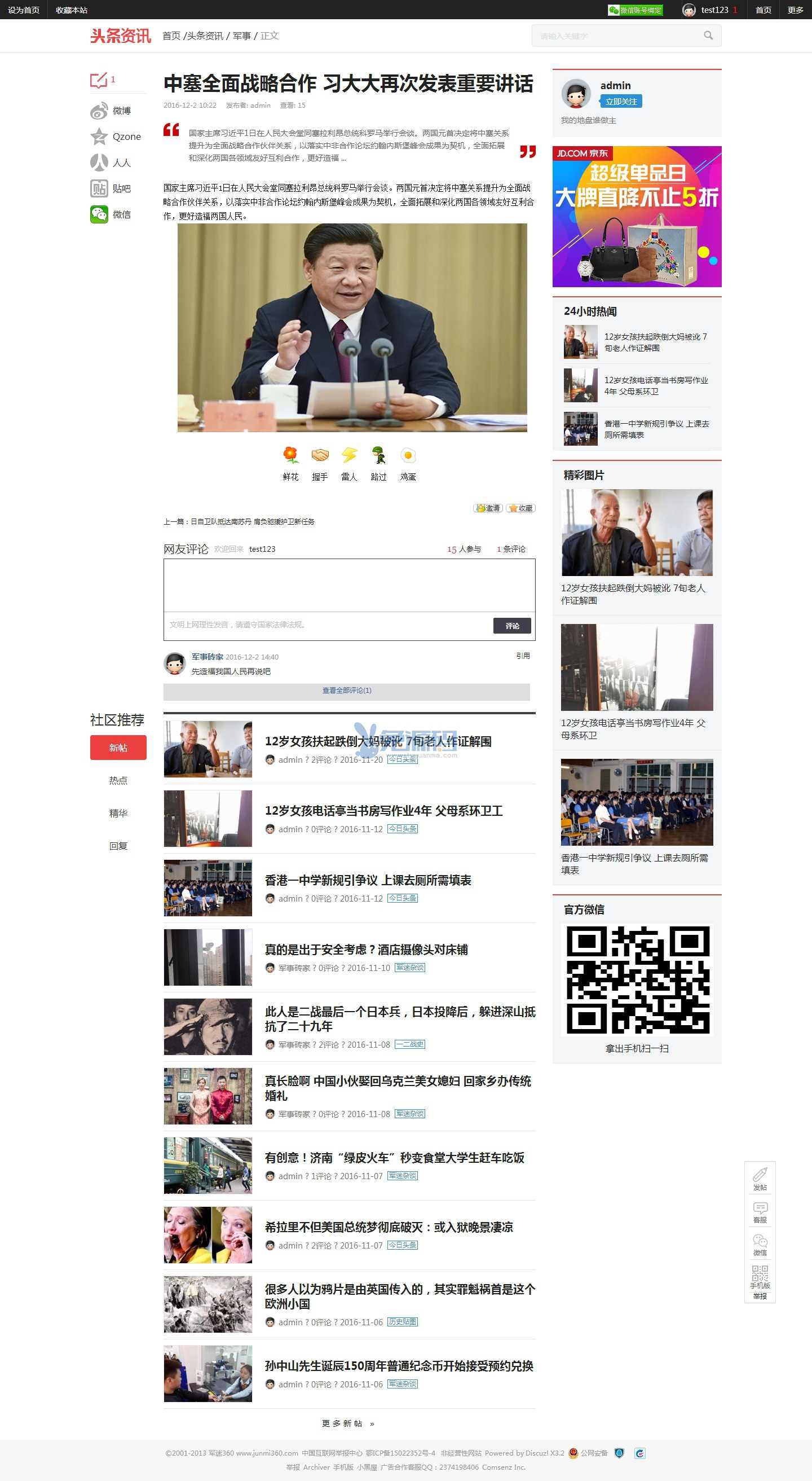
Task: Open the post about 济南绿皮火车食堂
Action: tap(394, 1157)
